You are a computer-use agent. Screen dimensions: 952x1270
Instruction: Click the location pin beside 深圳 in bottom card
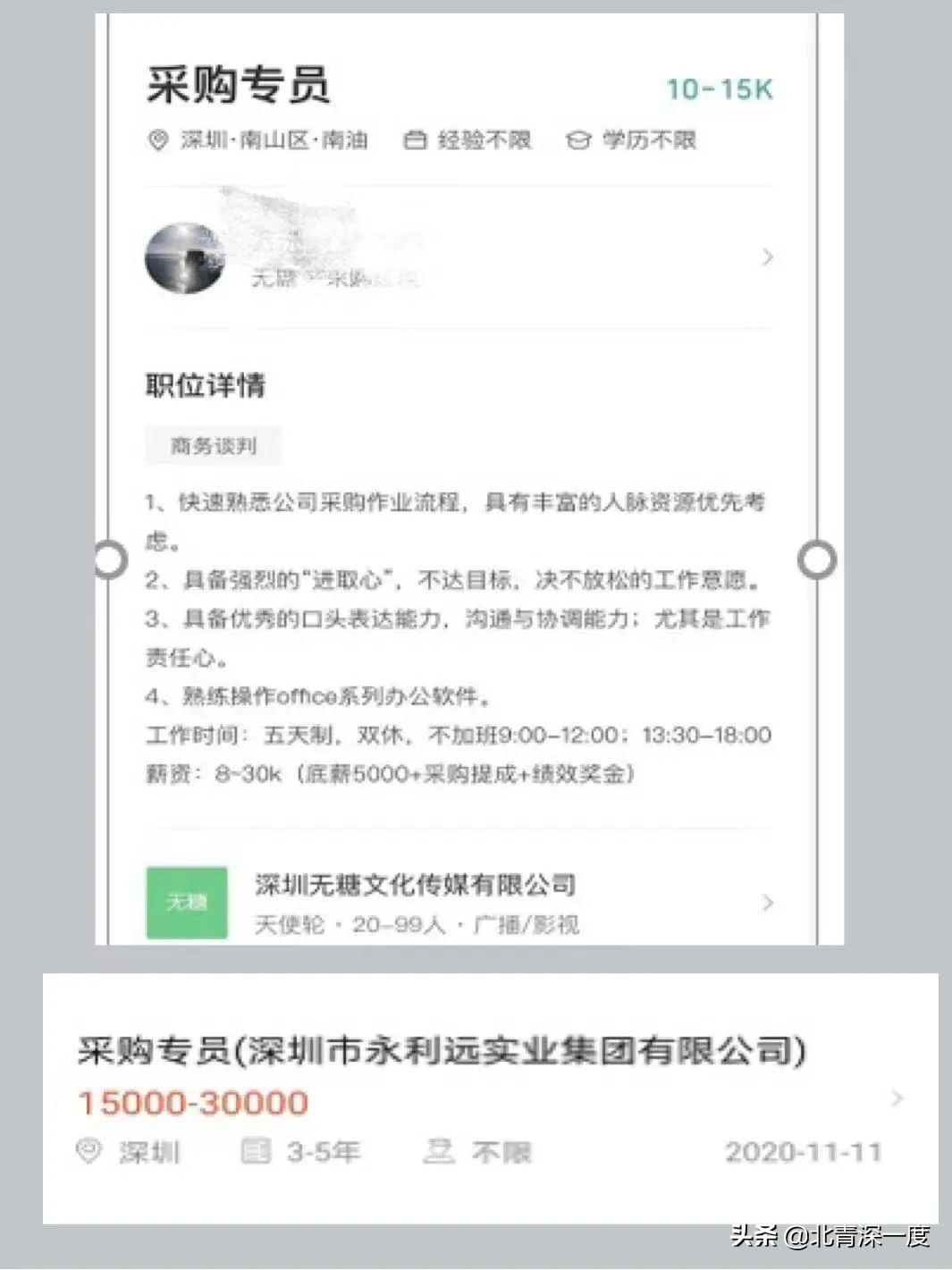point(87,1153)
